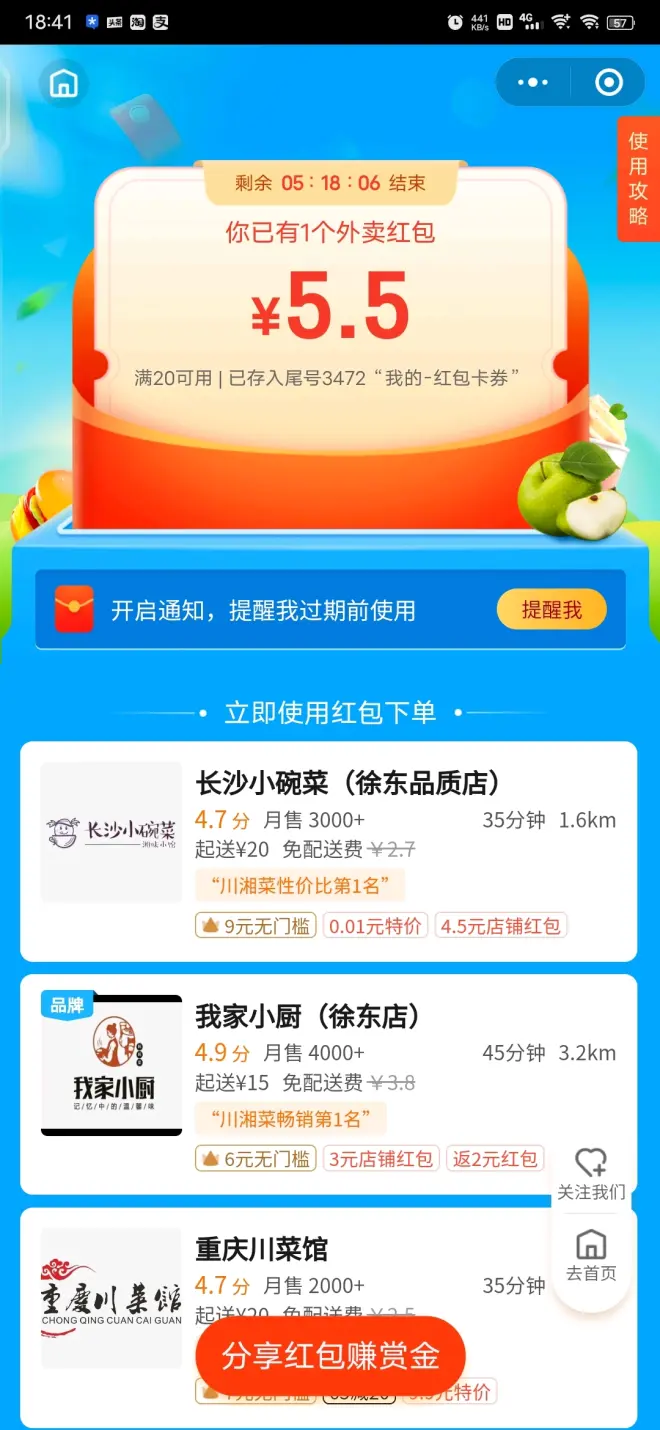View the ¥5.5 takeaway red packet
The width and height of the screenshot is (660, 1430).
(x=330, y=308)
